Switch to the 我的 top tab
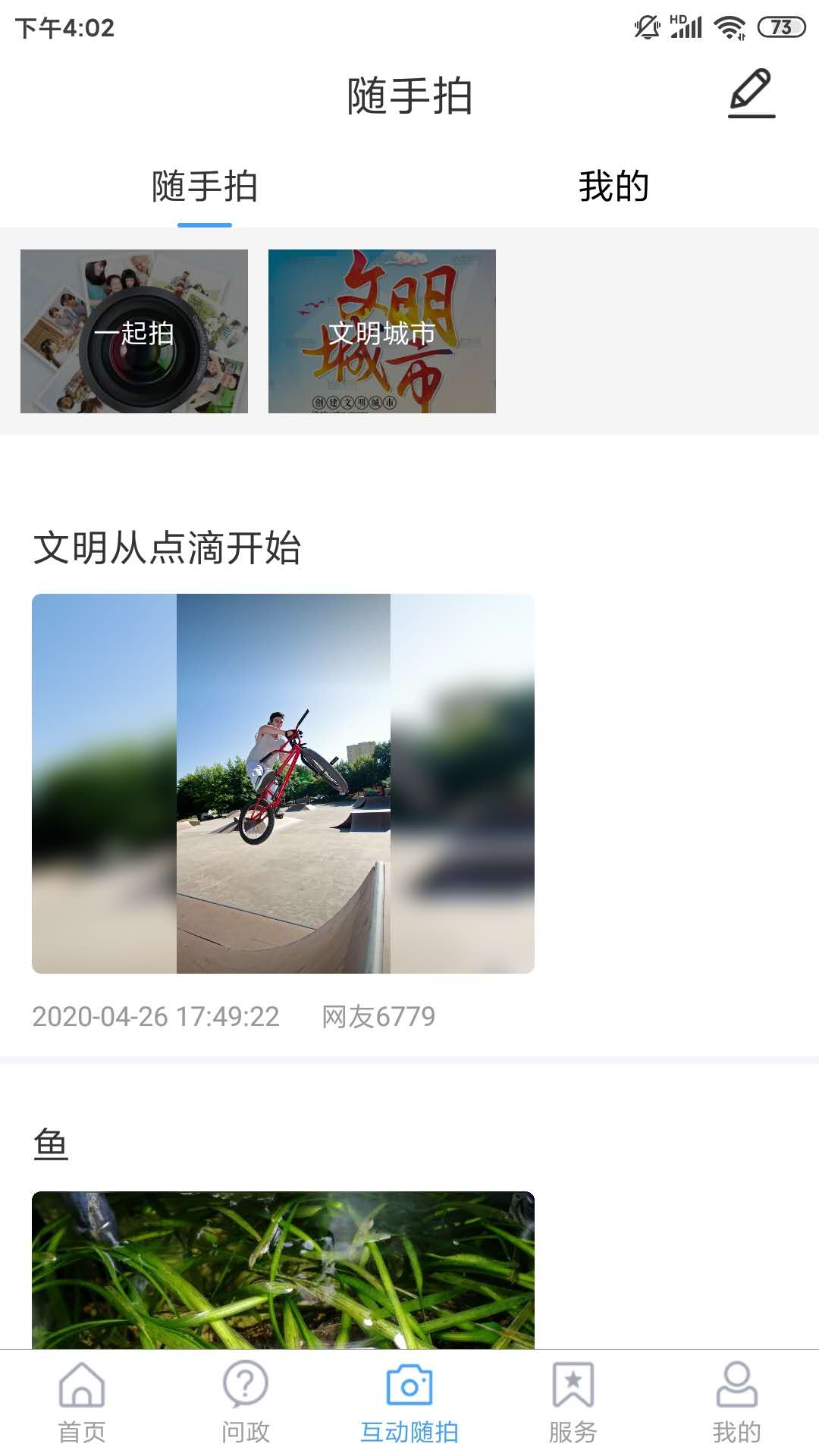Image resolution: width=819 pixels, height=1456 pixels. point(613,187)
